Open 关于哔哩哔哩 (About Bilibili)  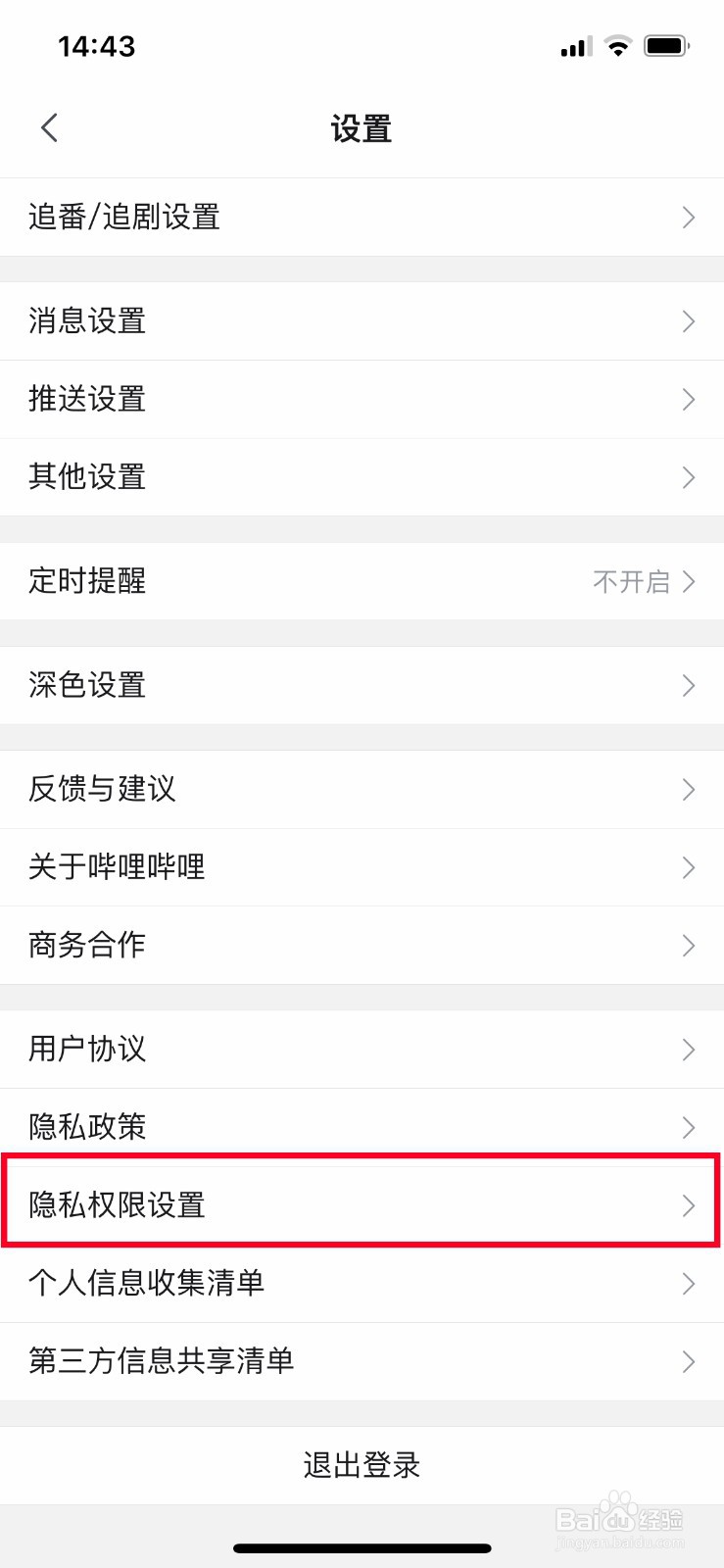coord(116,867)
